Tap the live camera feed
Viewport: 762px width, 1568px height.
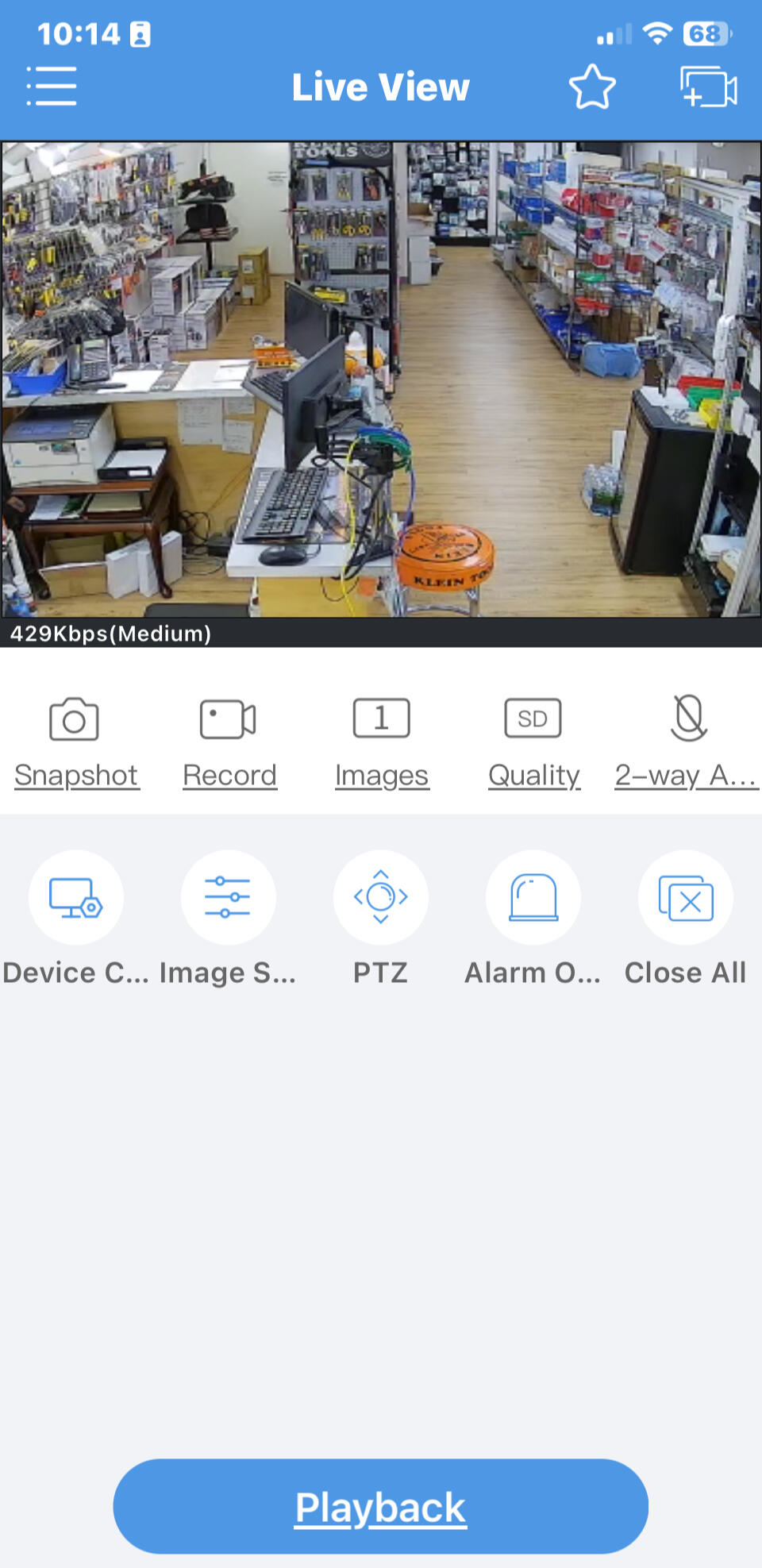[381, 379]
